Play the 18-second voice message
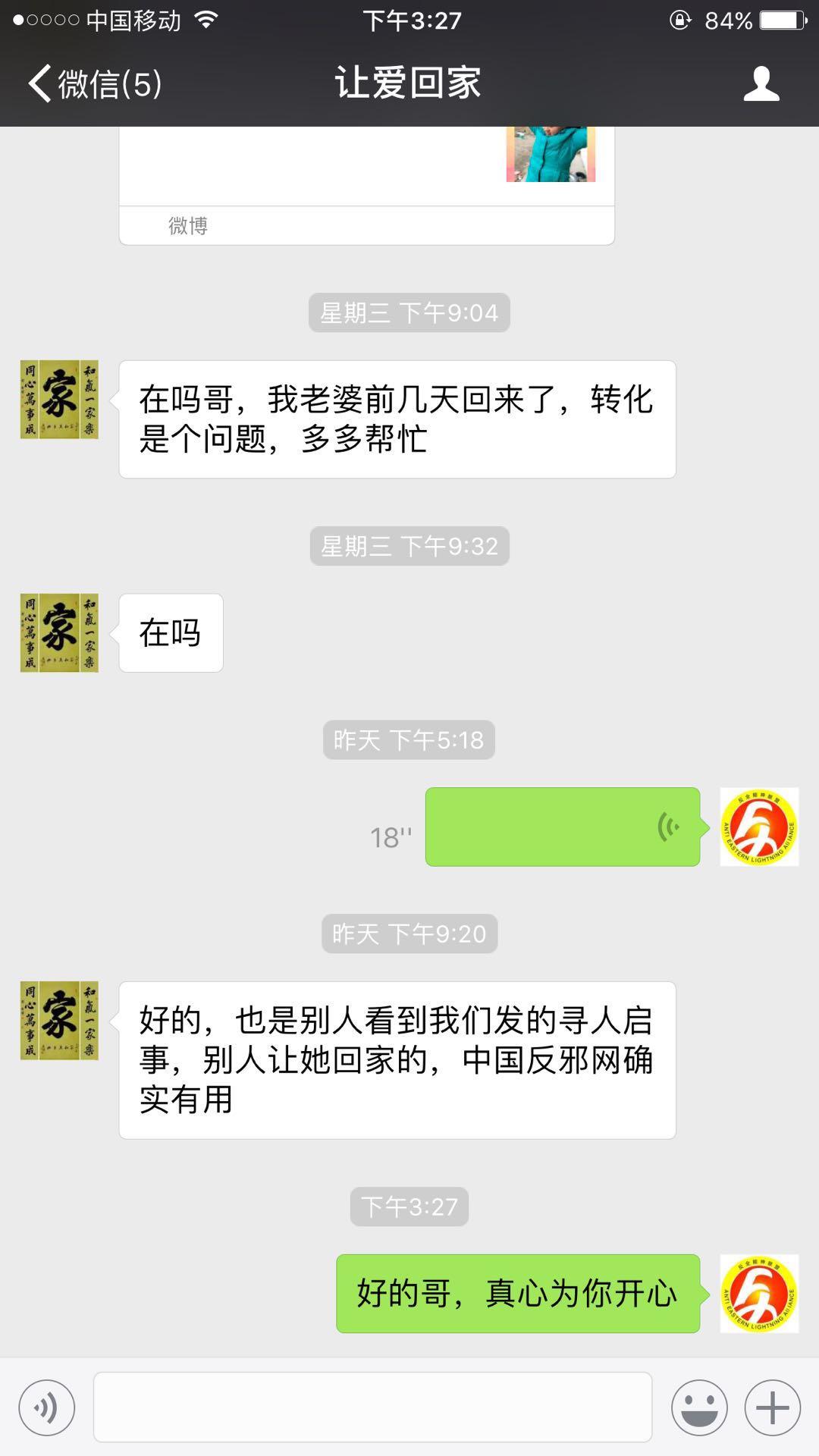 click(562, 827)
